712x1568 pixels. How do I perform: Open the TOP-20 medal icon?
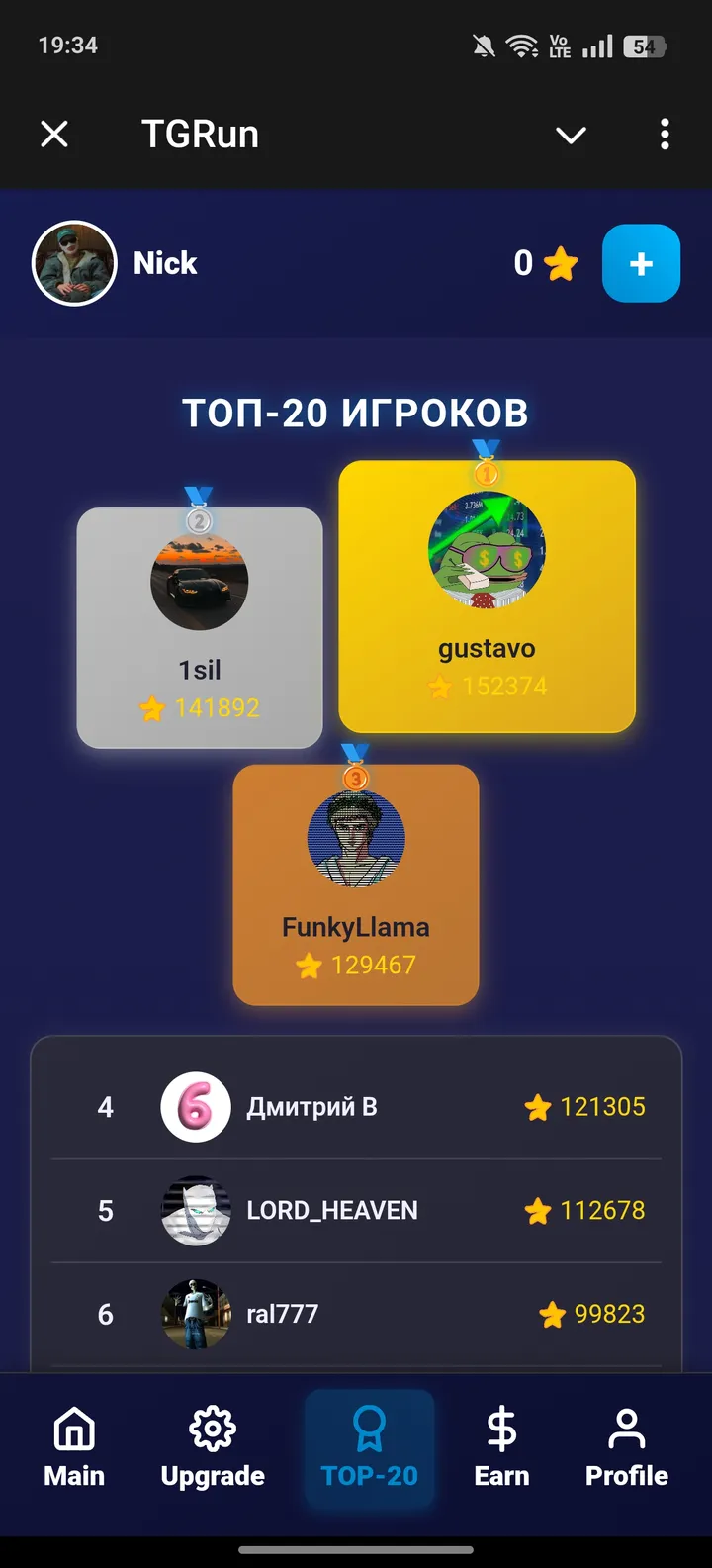(x=369, y=1429)
